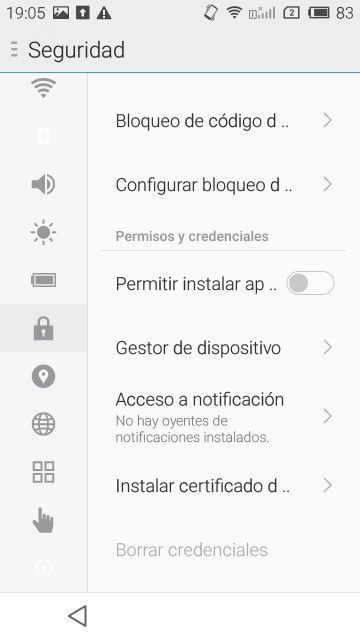360x640 pixels.
Task: Open language globe settings icon
Action: coord(43,424)
